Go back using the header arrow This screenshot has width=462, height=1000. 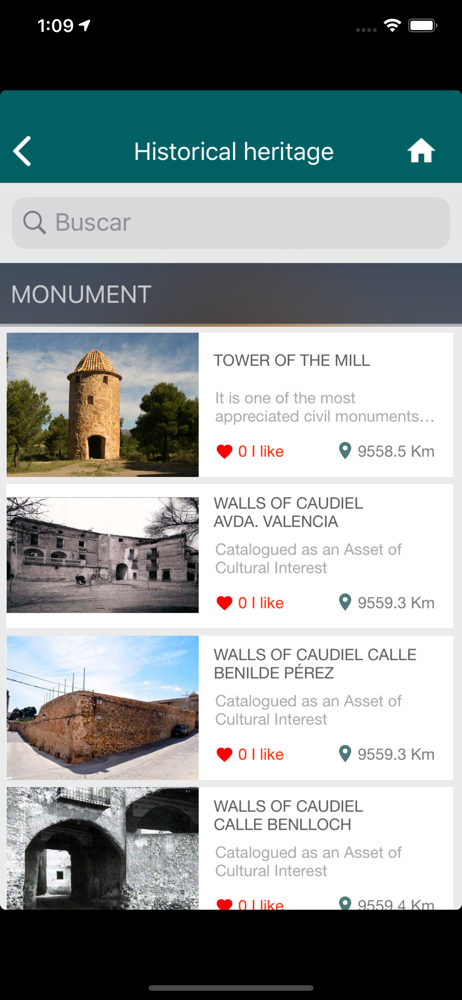coord(22,152)
